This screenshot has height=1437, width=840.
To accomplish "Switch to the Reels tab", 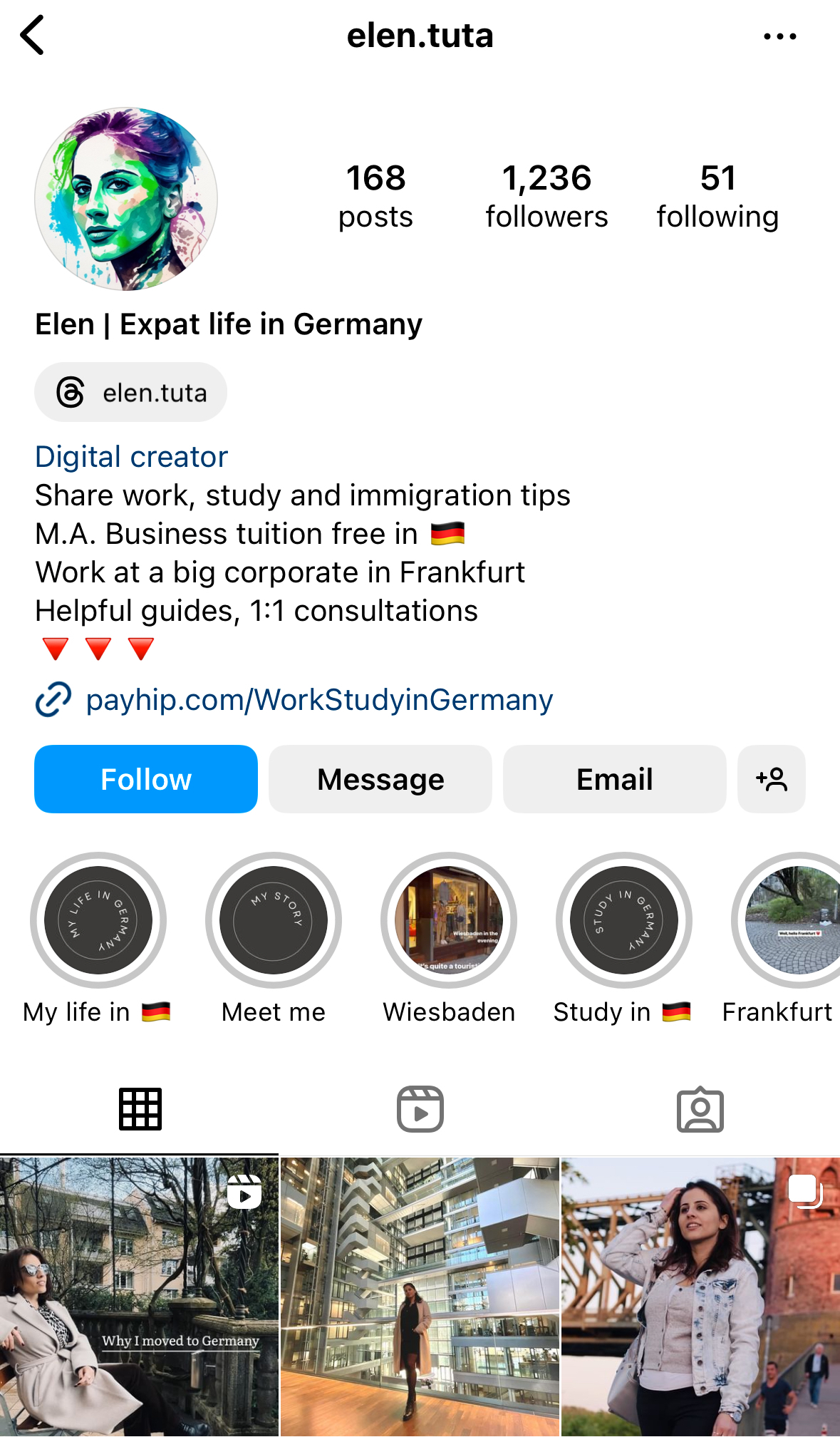I will [x=420, y=1109].
